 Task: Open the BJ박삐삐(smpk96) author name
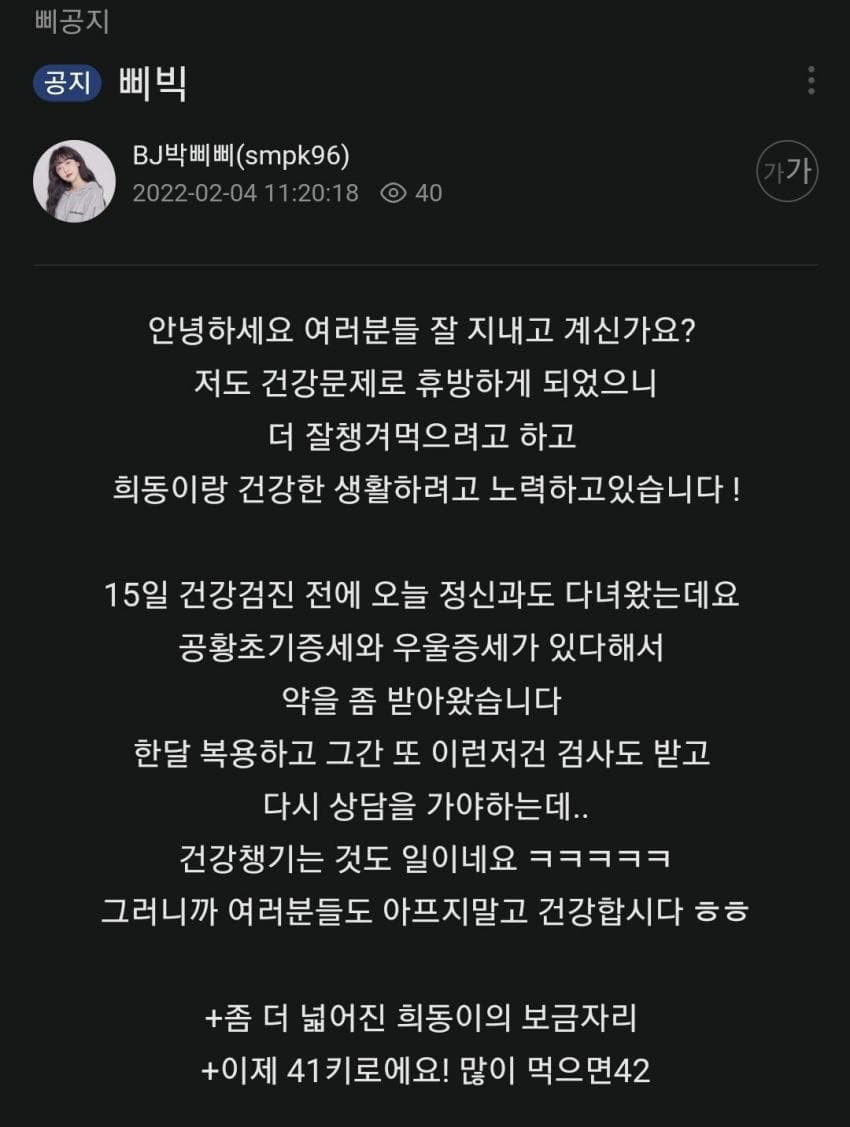tap(241, 156)
